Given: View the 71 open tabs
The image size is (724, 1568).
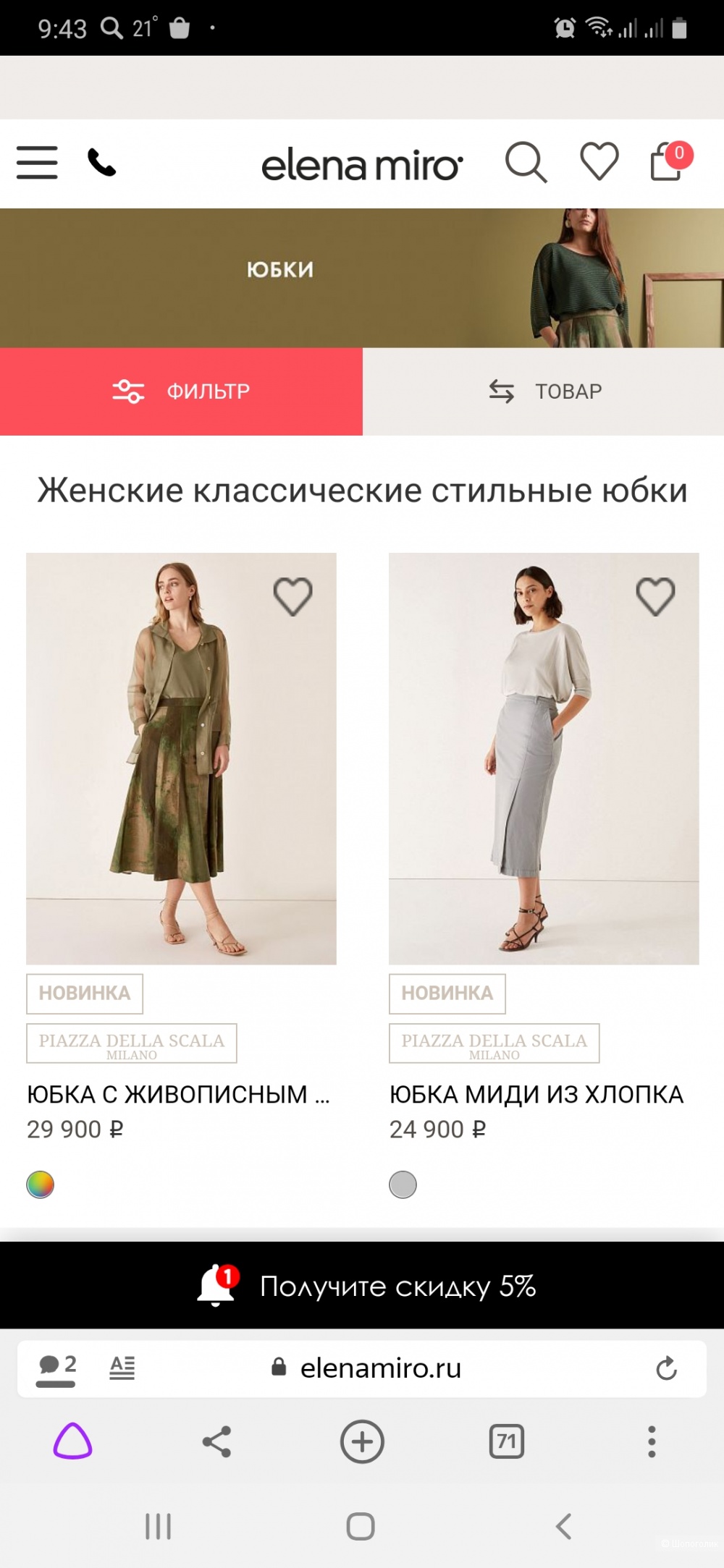Looking at the screenshot, I should (x=507, y=1441).
